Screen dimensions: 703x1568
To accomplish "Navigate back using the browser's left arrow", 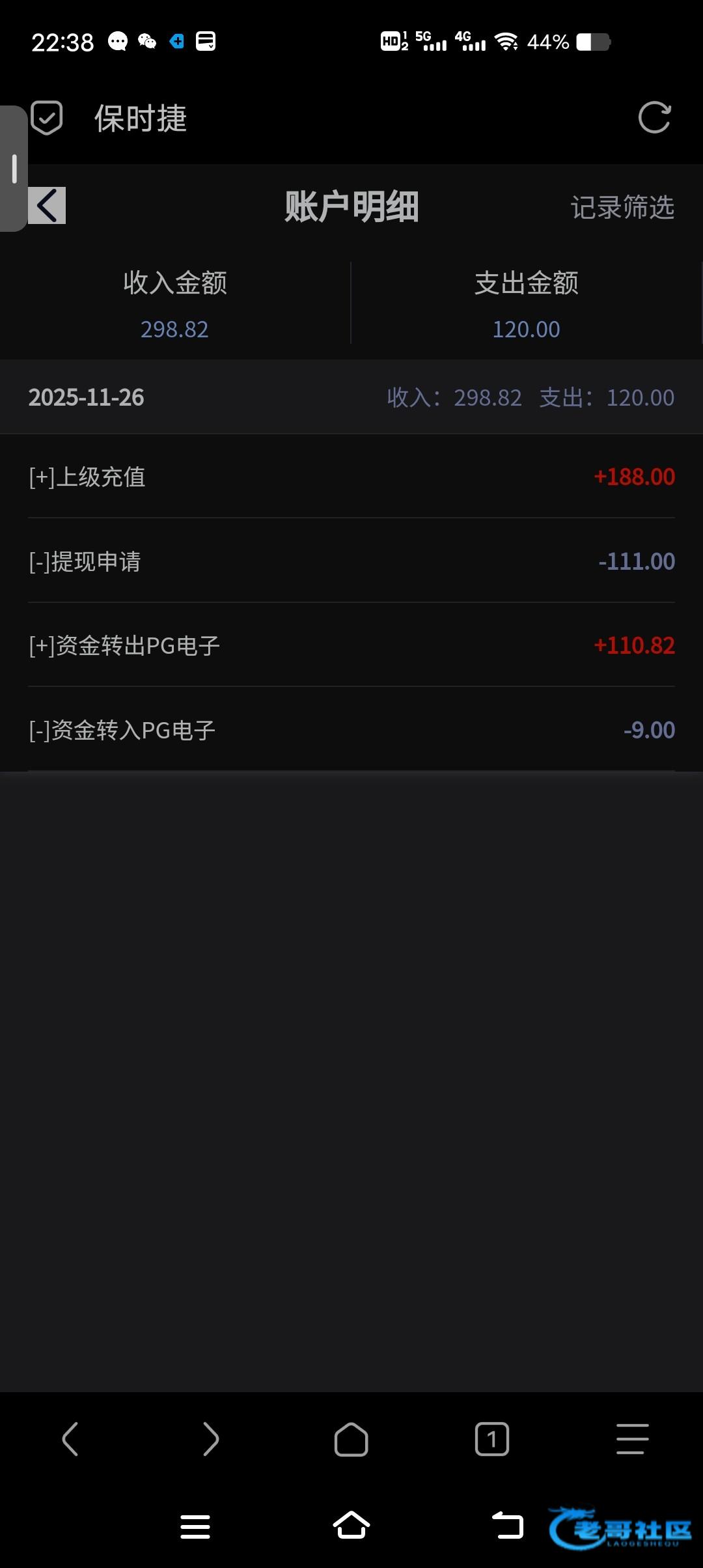I will 70,1438.
